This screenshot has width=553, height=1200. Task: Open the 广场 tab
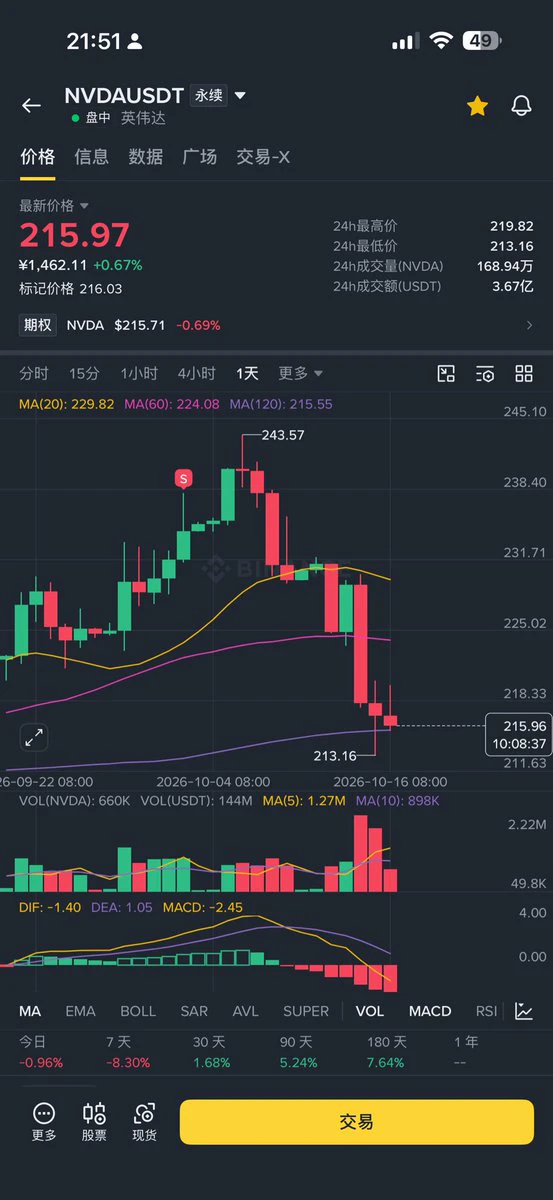(x=200, y=157)
